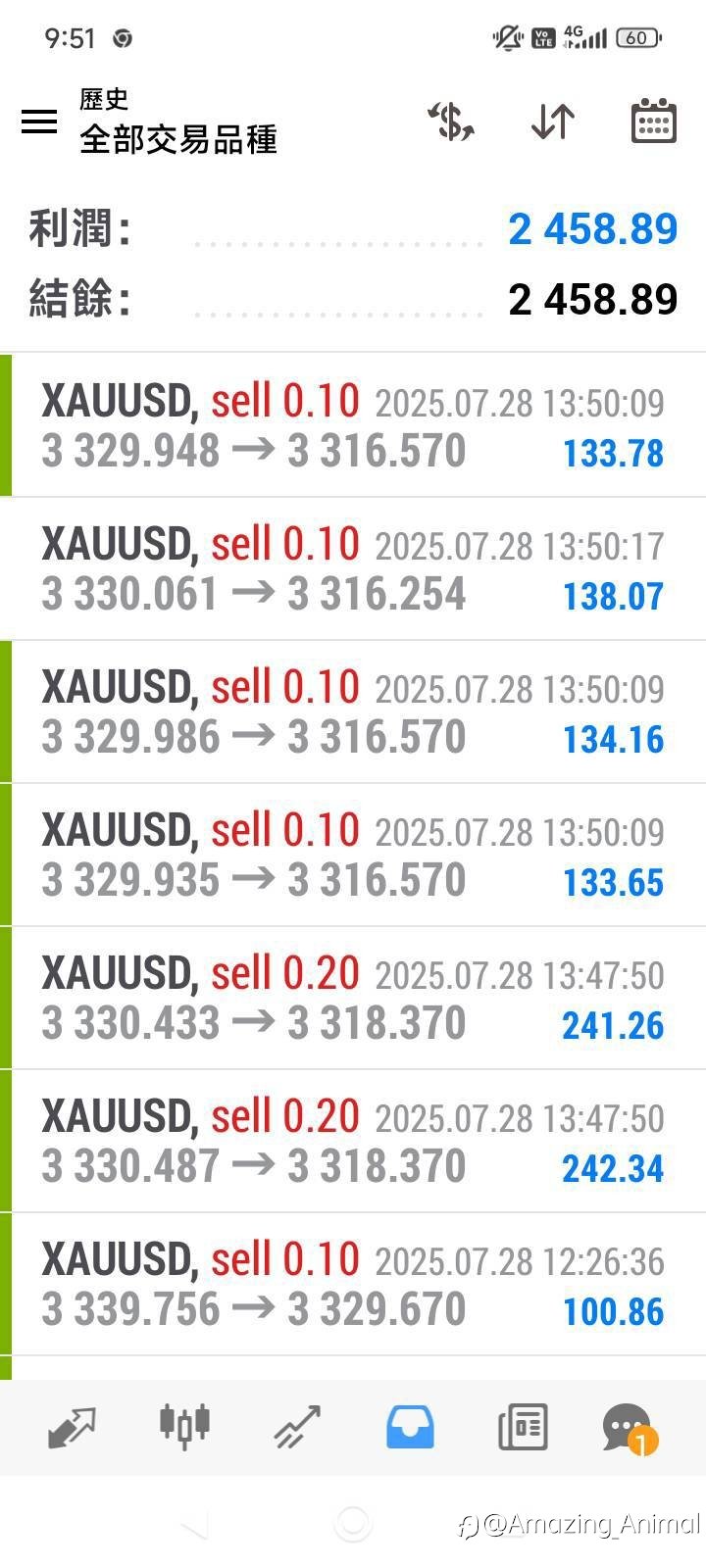Switch to the Quotes tab
This screenshot has height=1568, width=706.
[73, 1427]
